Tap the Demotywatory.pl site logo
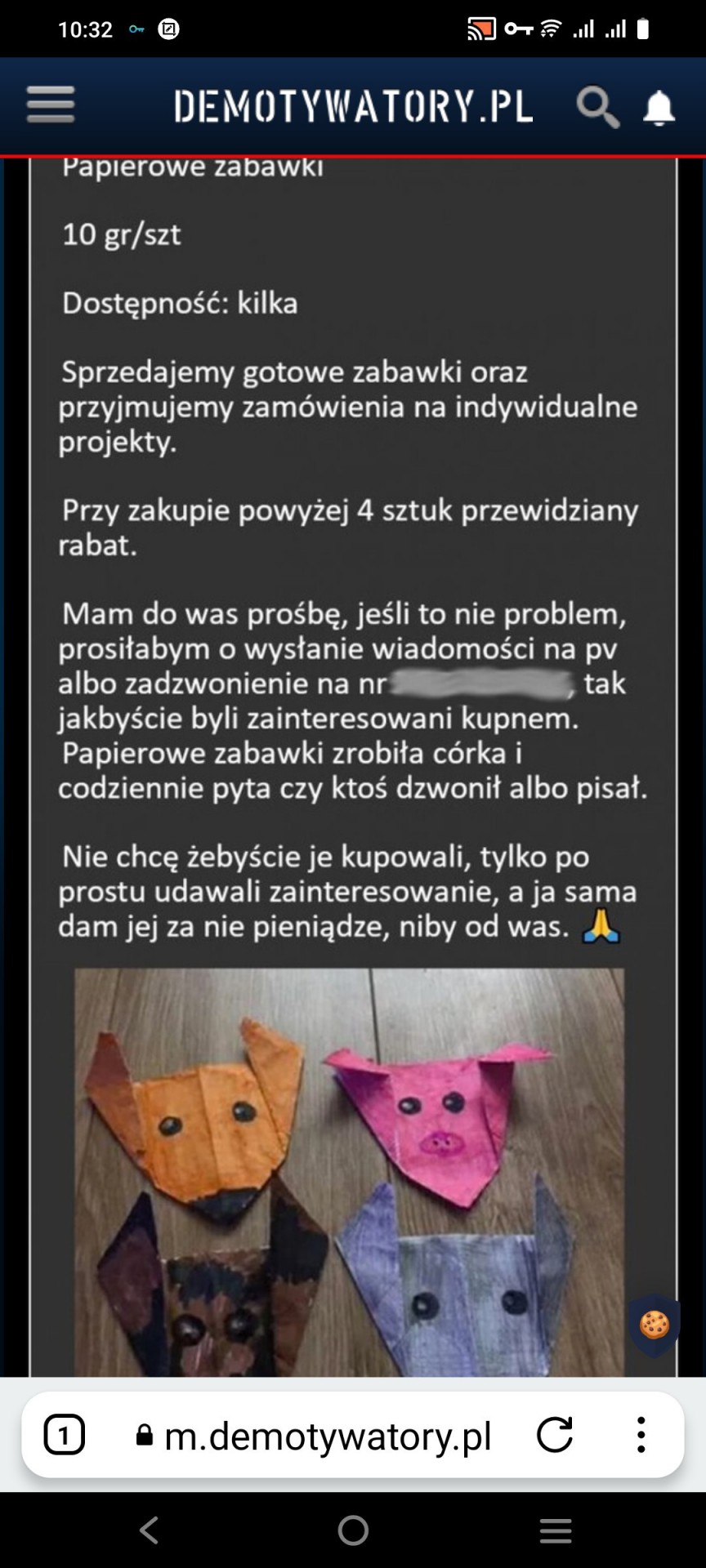The image size is (706, 1568). [x=353, y=107]
